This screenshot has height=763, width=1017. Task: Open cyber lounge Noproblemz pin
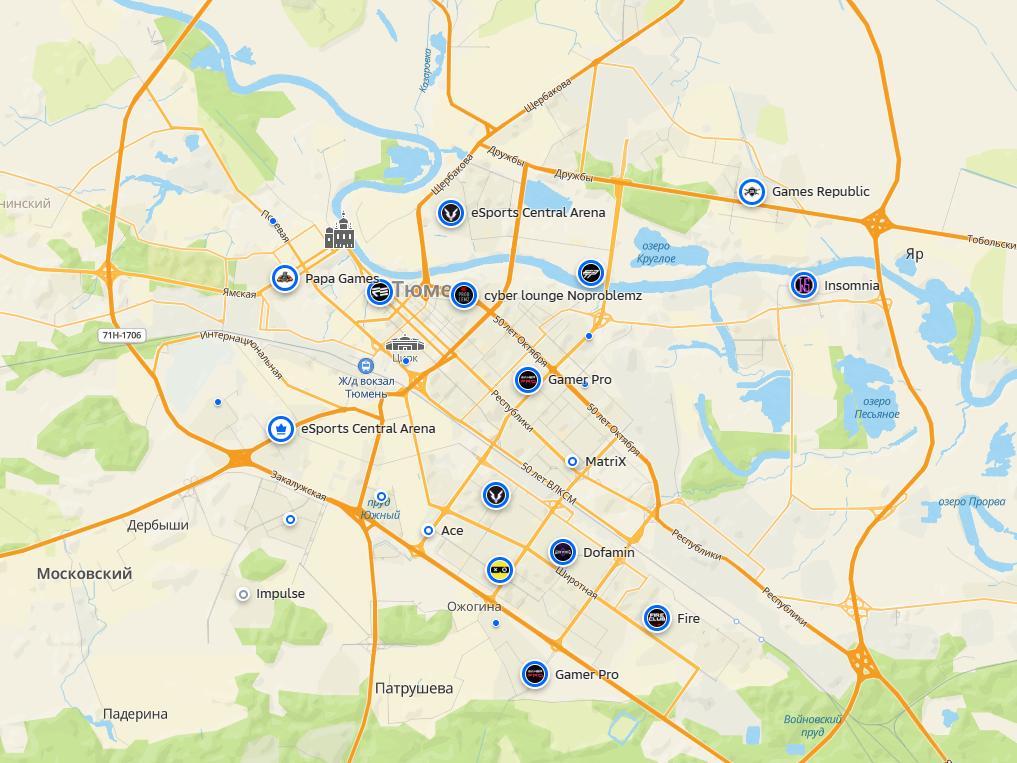pos(463,295)
